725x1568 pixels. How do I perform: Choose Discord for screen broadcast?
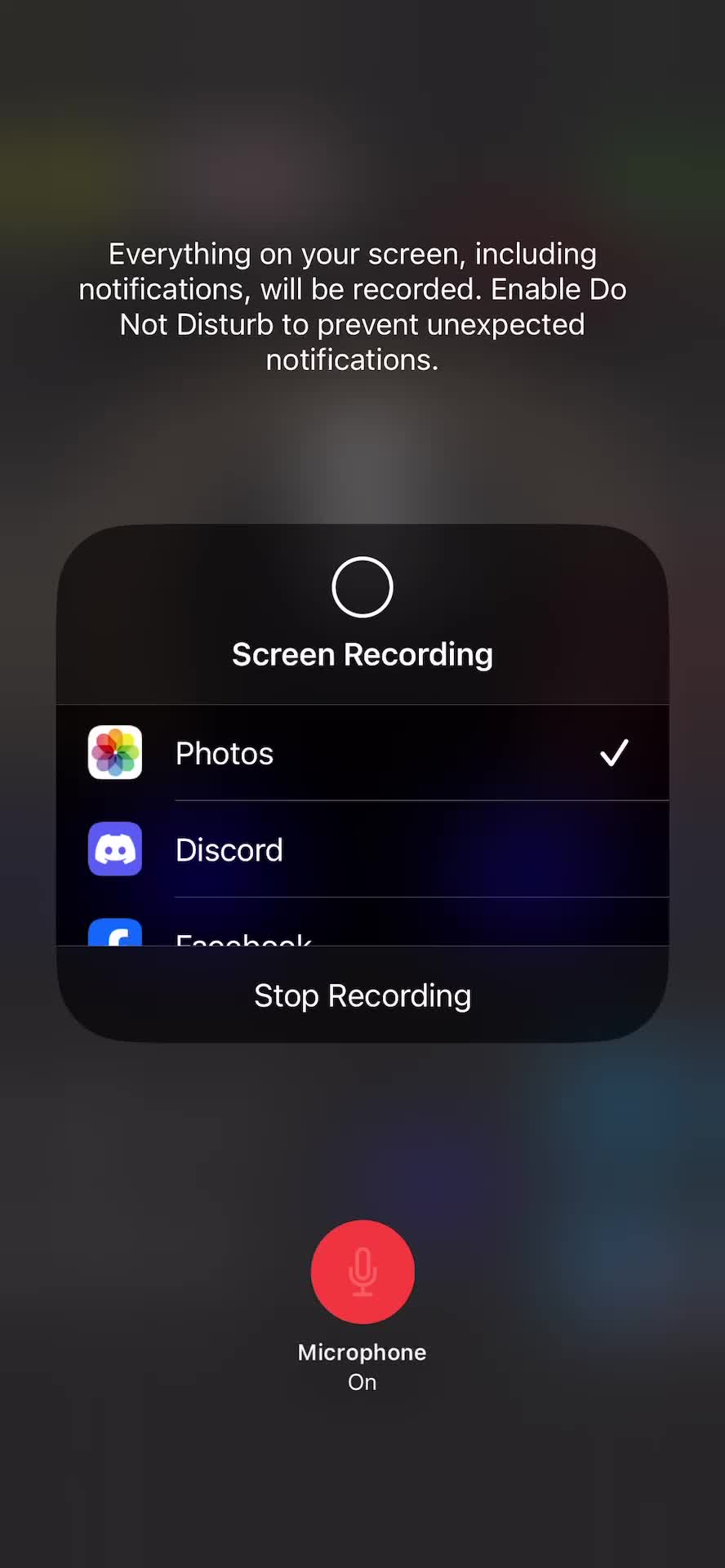pyautogui.click(x=362, y=849)
